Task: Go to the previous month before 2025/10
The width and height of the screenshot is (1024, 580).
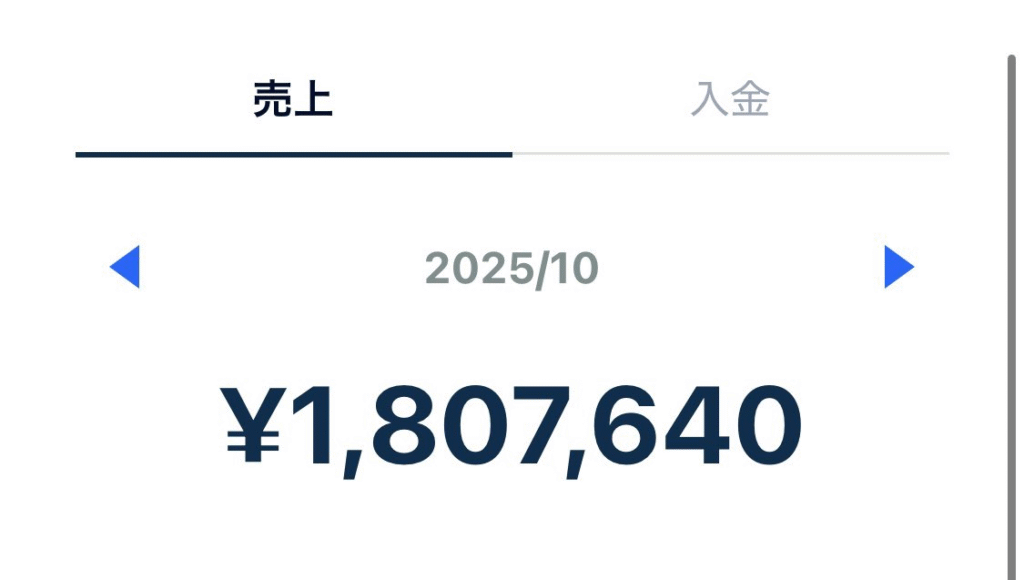Action: [125, 267]
